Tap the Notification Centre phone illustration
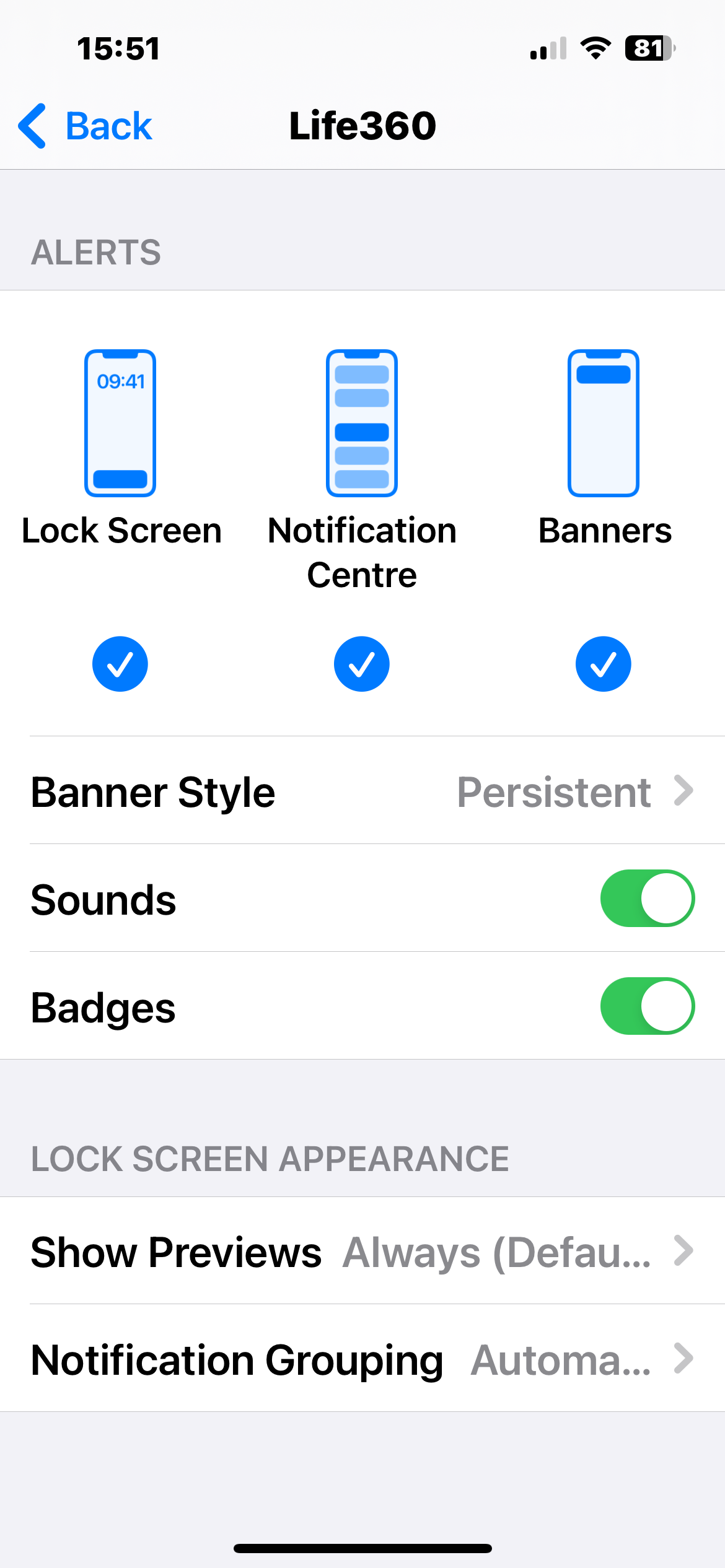 click(x=362, y=423)
